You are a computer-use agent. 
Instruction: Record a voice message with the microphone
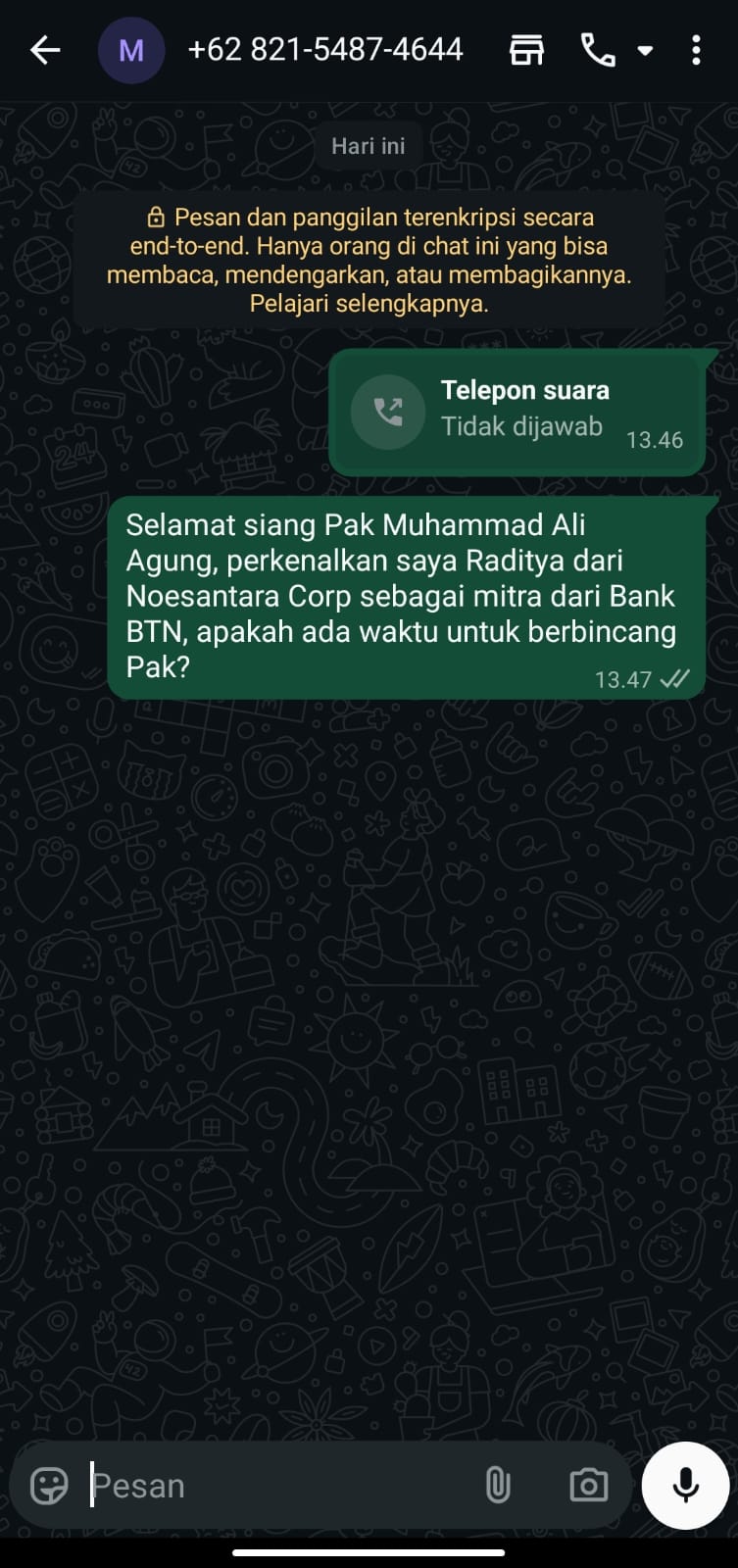coord(685,1486)
